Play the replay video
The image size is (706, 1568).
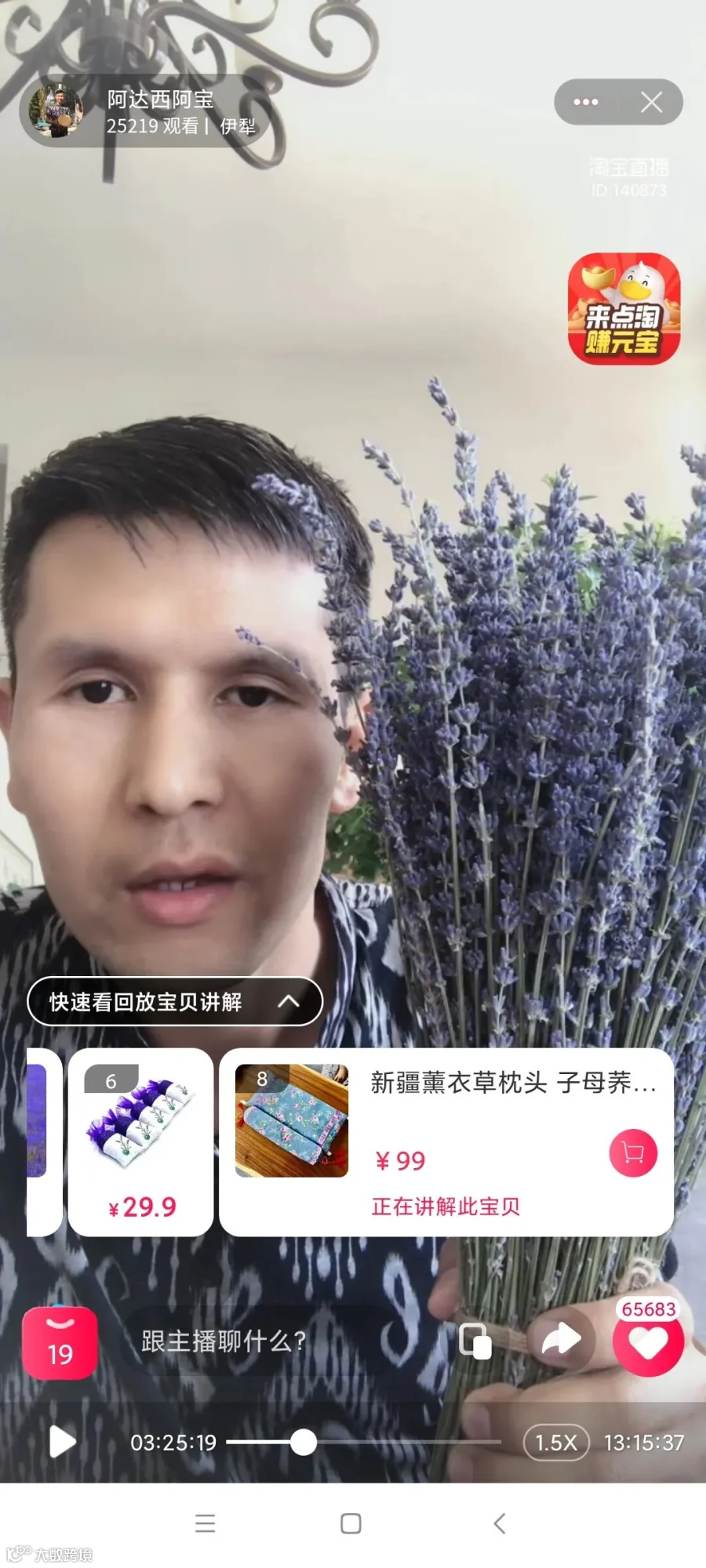click(x=62, y=1441)
